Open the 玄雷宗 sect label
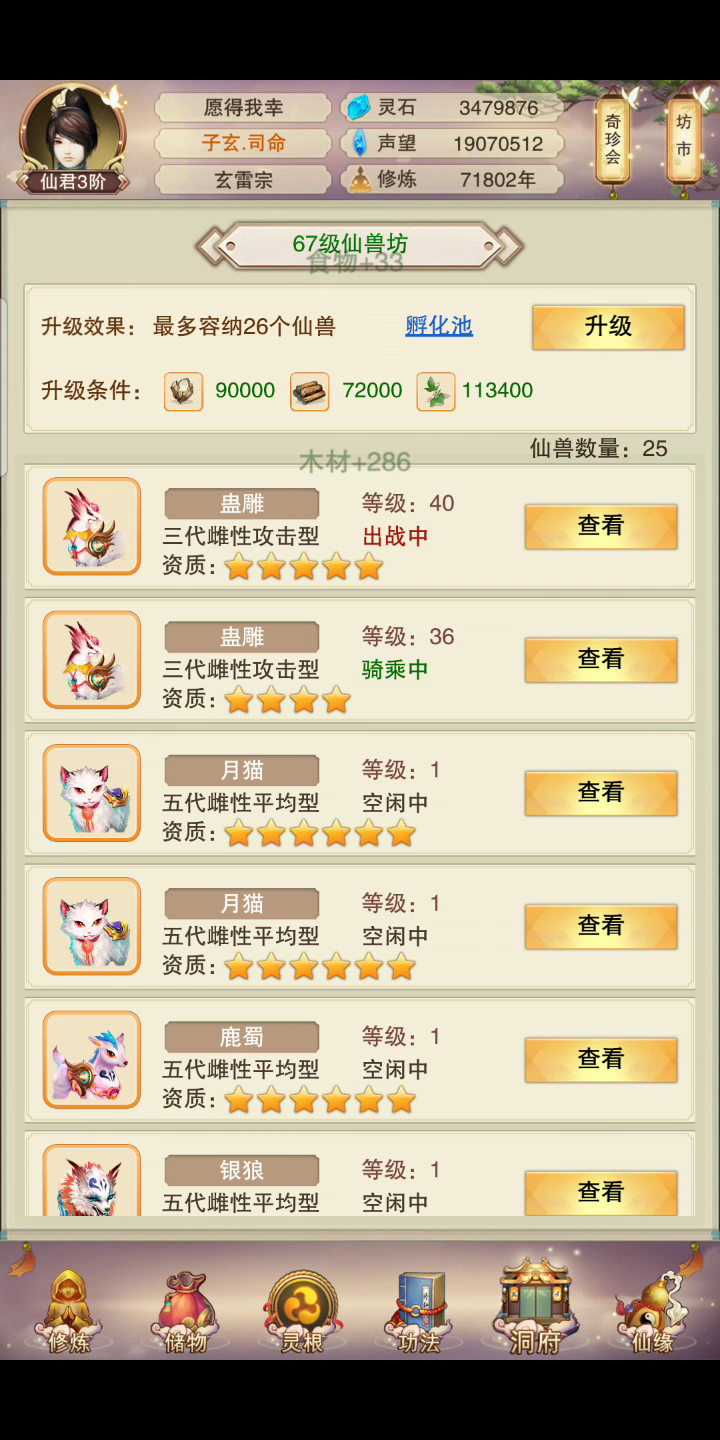 (x=243, y=180)
